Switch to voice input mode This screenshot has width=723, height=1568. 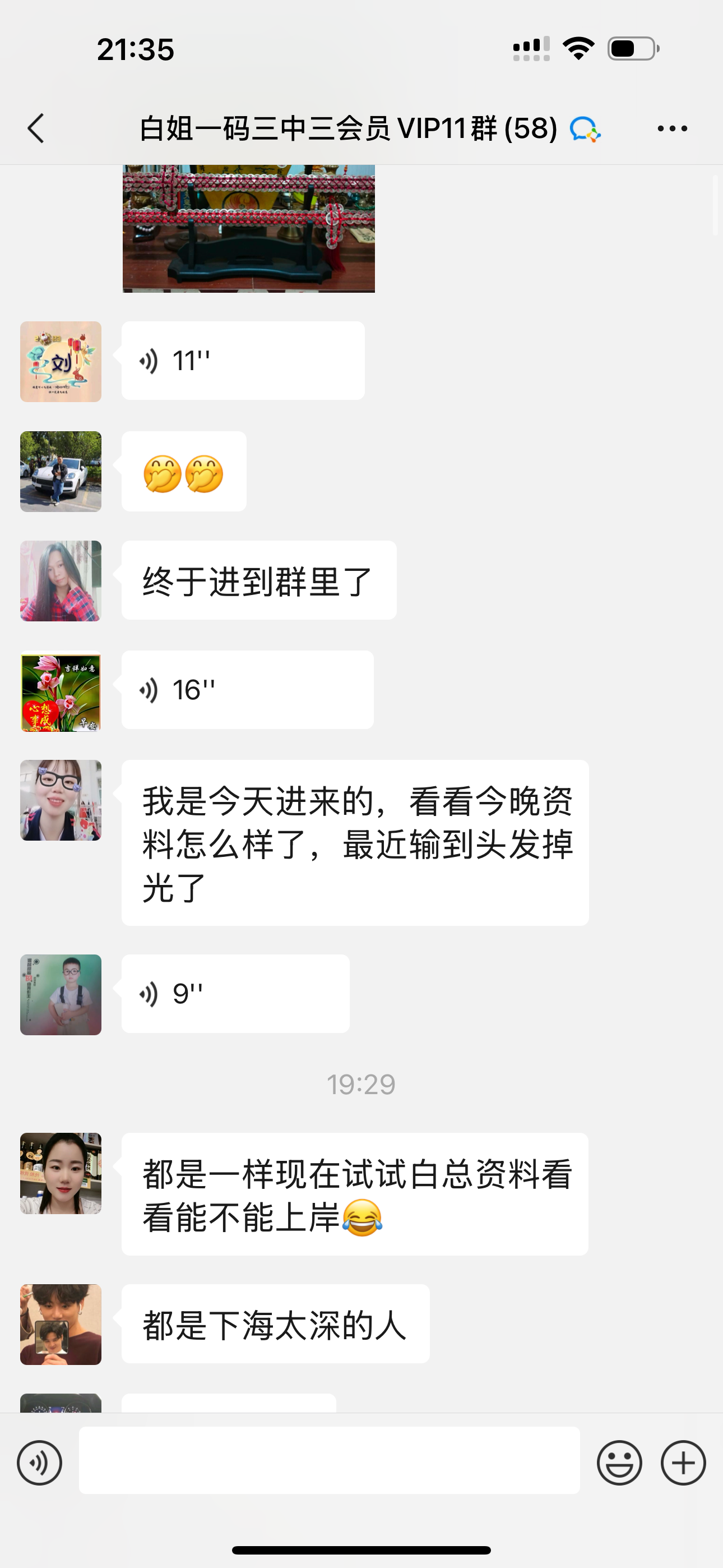point(40,1463)
